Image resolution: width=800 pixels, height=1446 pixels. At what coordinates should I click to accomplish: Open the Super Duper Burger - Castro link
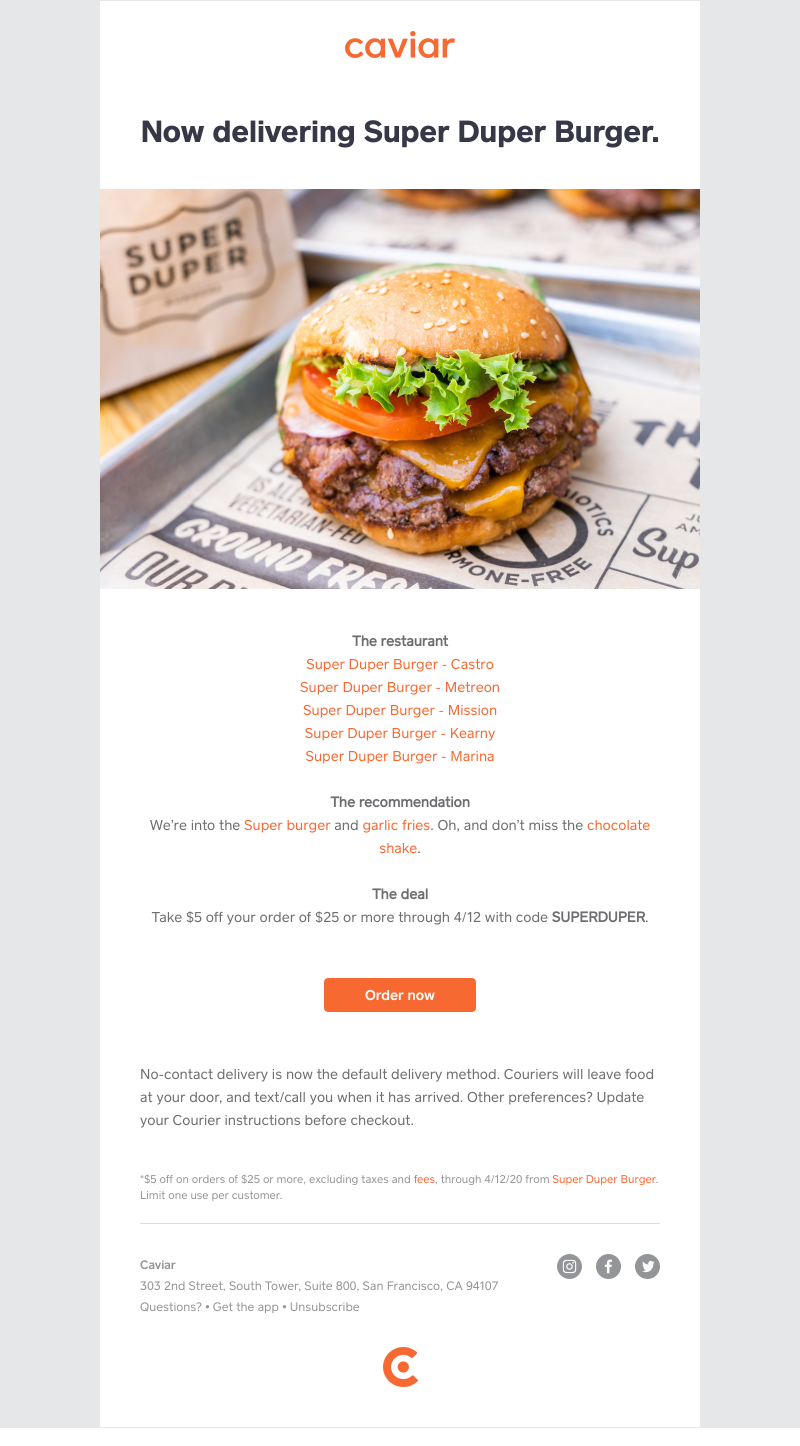[x=400, y=664]
